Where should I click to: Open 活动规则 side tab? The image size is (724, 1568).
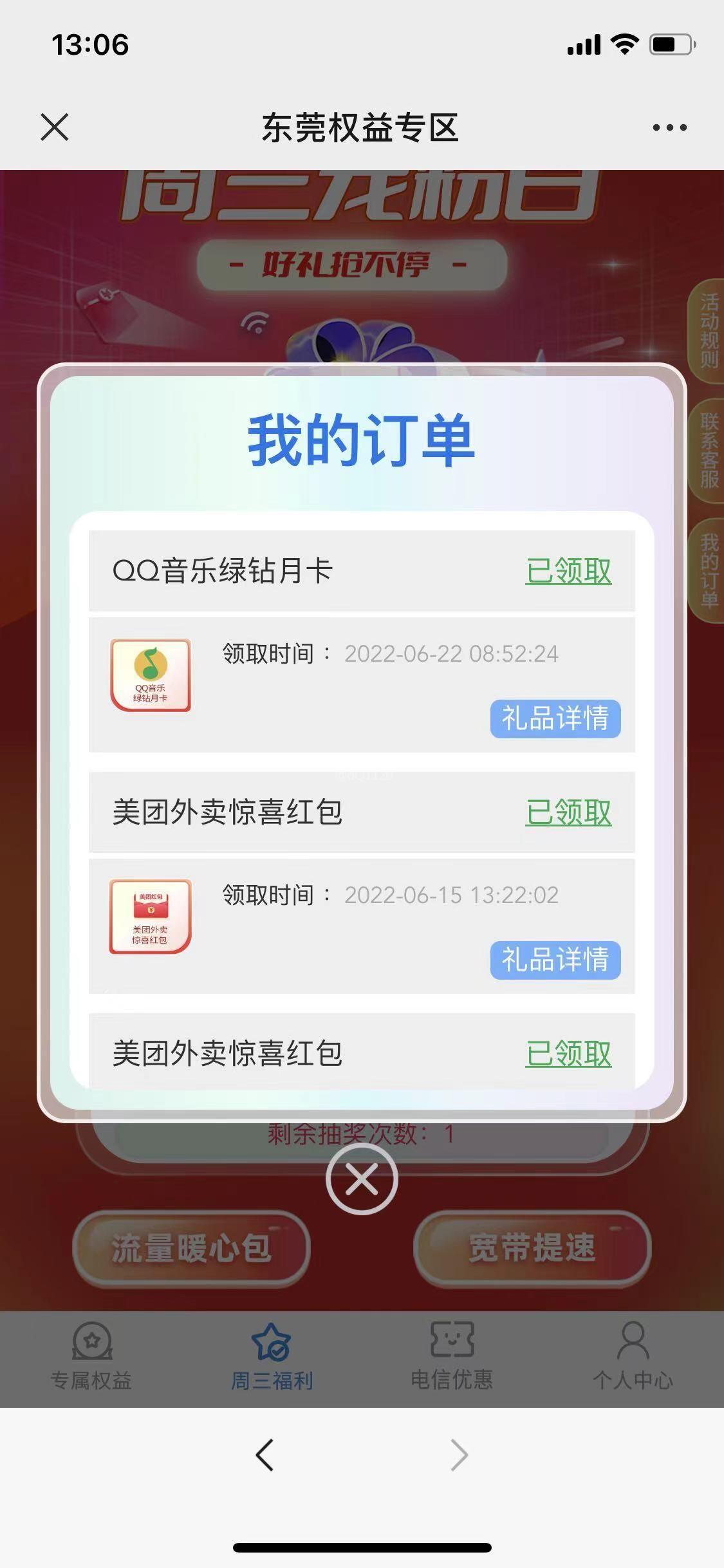tap(709, 331)
